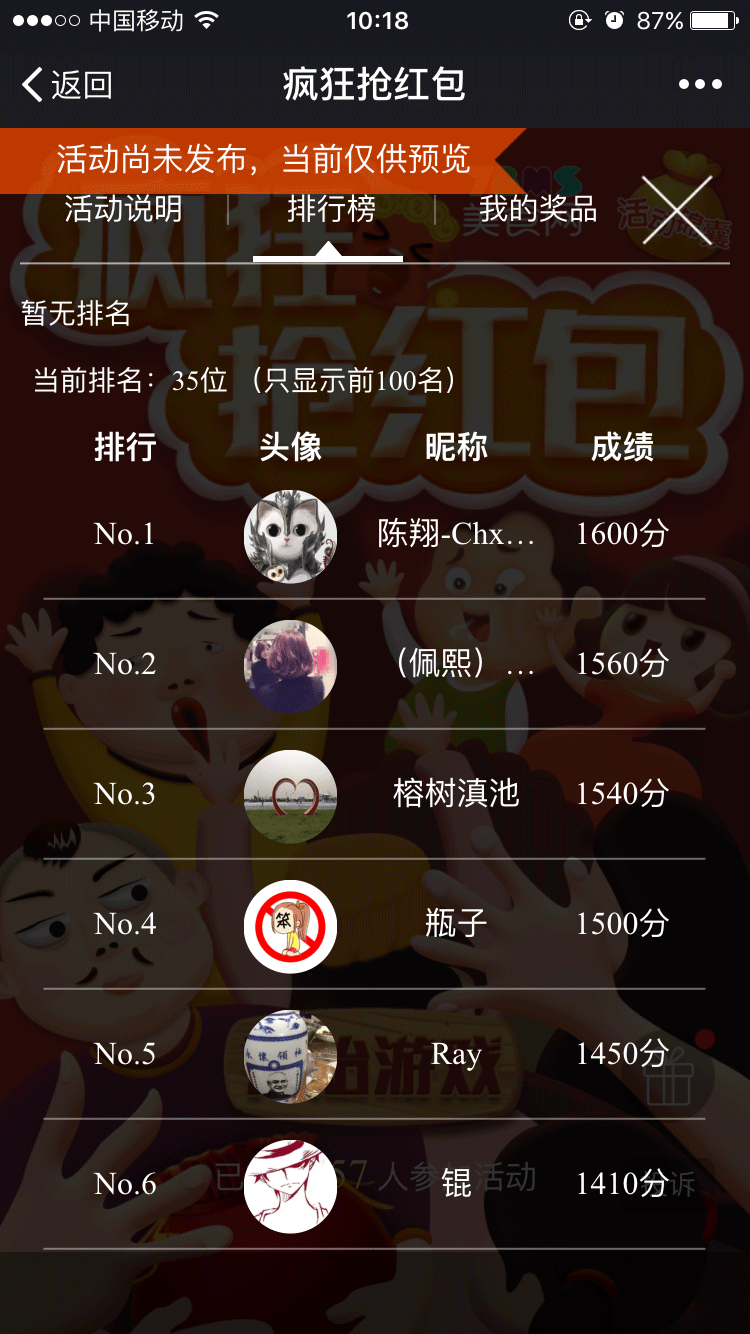Select the 排行榜 tab
The width and height of the screenshot is (750, 1334).
pos(331,210)
